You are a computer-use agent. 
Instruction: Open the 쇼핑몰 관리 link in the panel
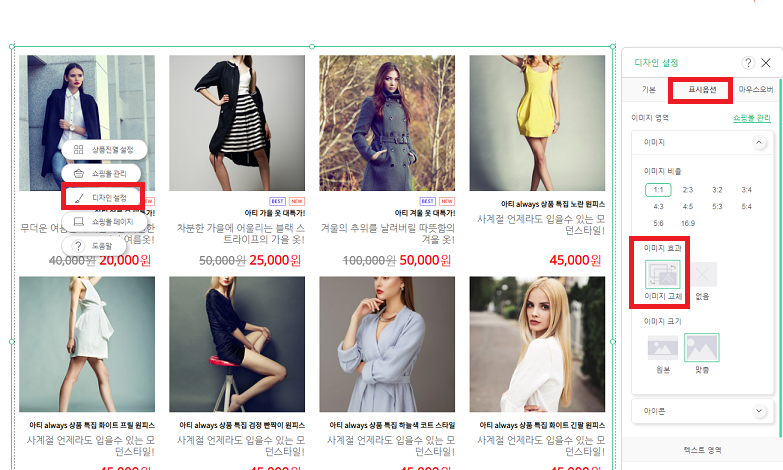pos(752,118)
